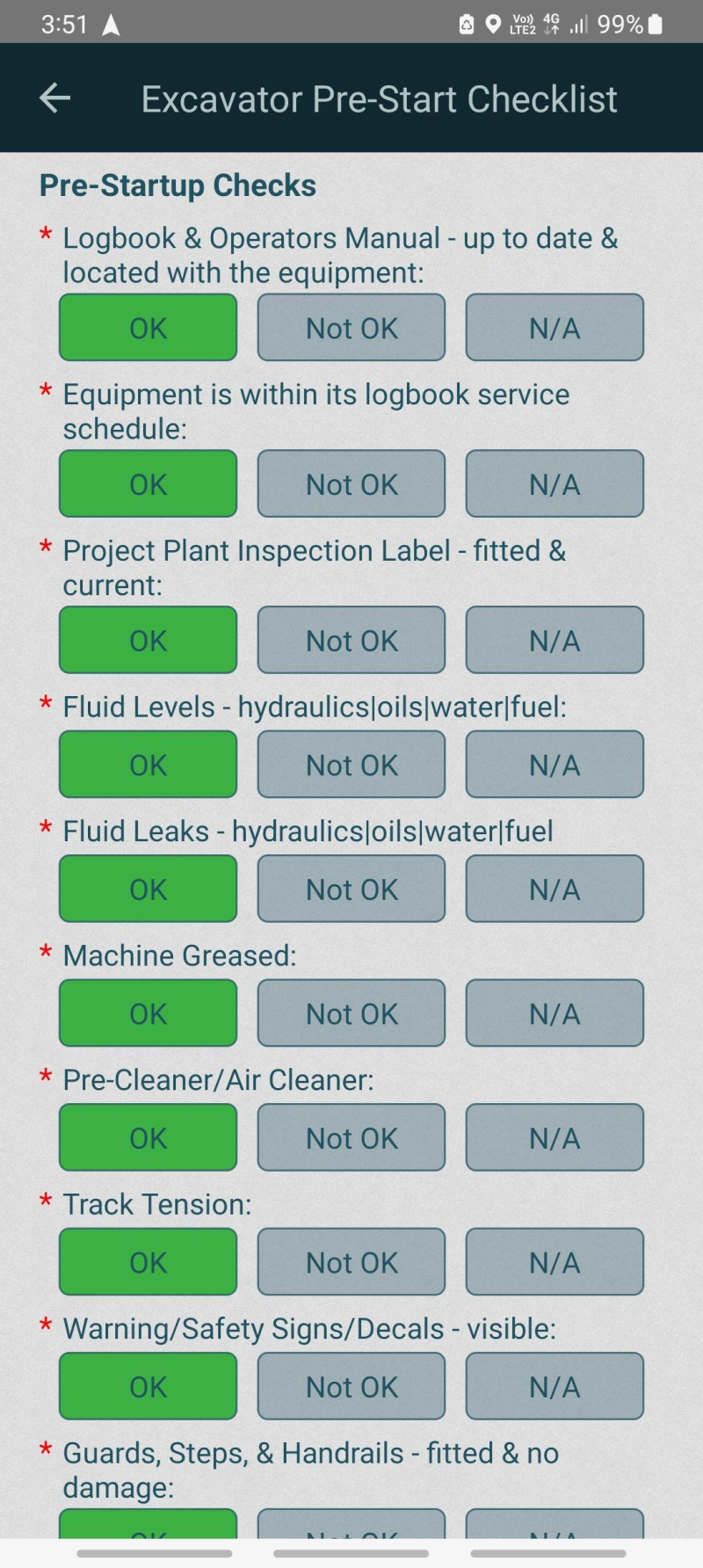Select Not OK for Machine Greased
The image size is (703, 1568).
[x=351, y=1013]
